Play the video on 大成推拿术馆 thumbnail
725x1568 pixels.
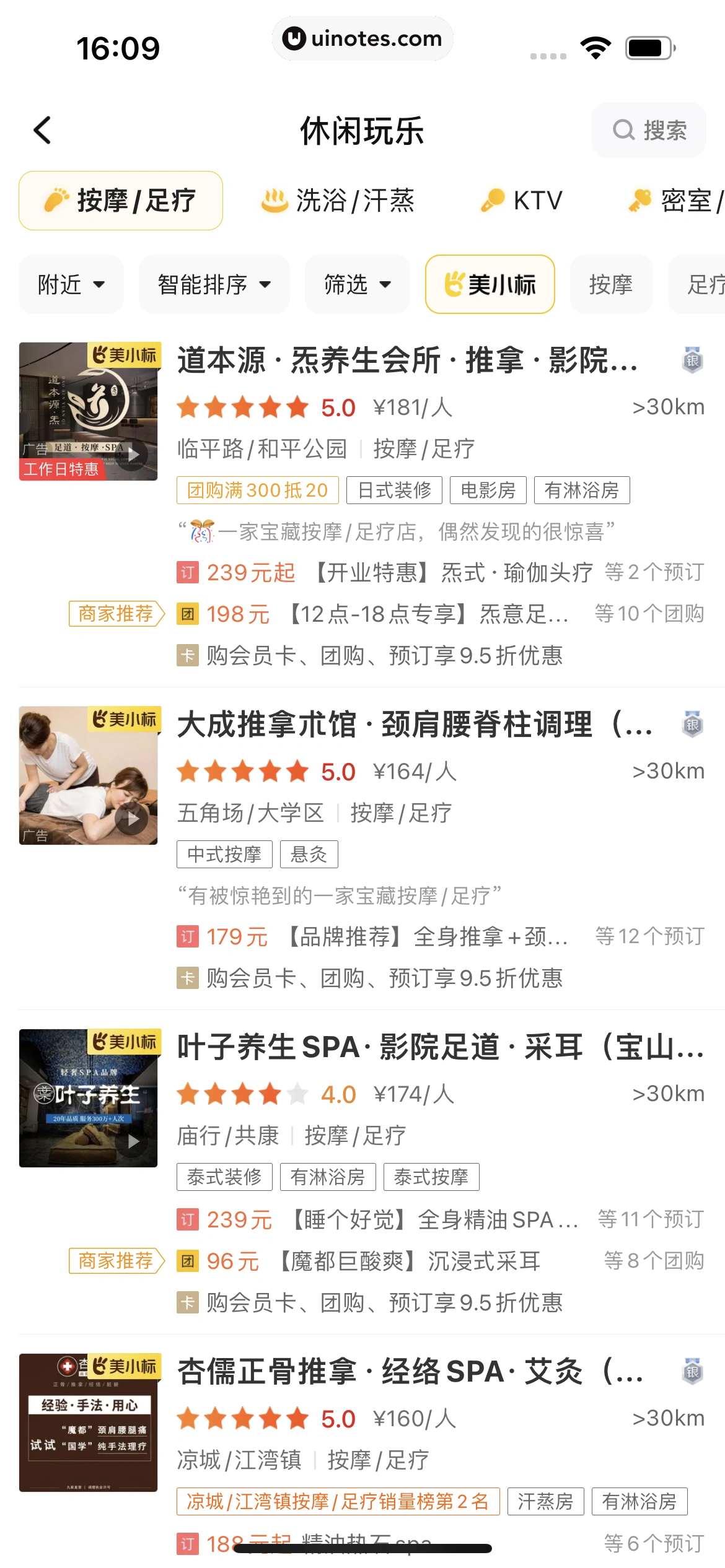[x=131, y=819]
